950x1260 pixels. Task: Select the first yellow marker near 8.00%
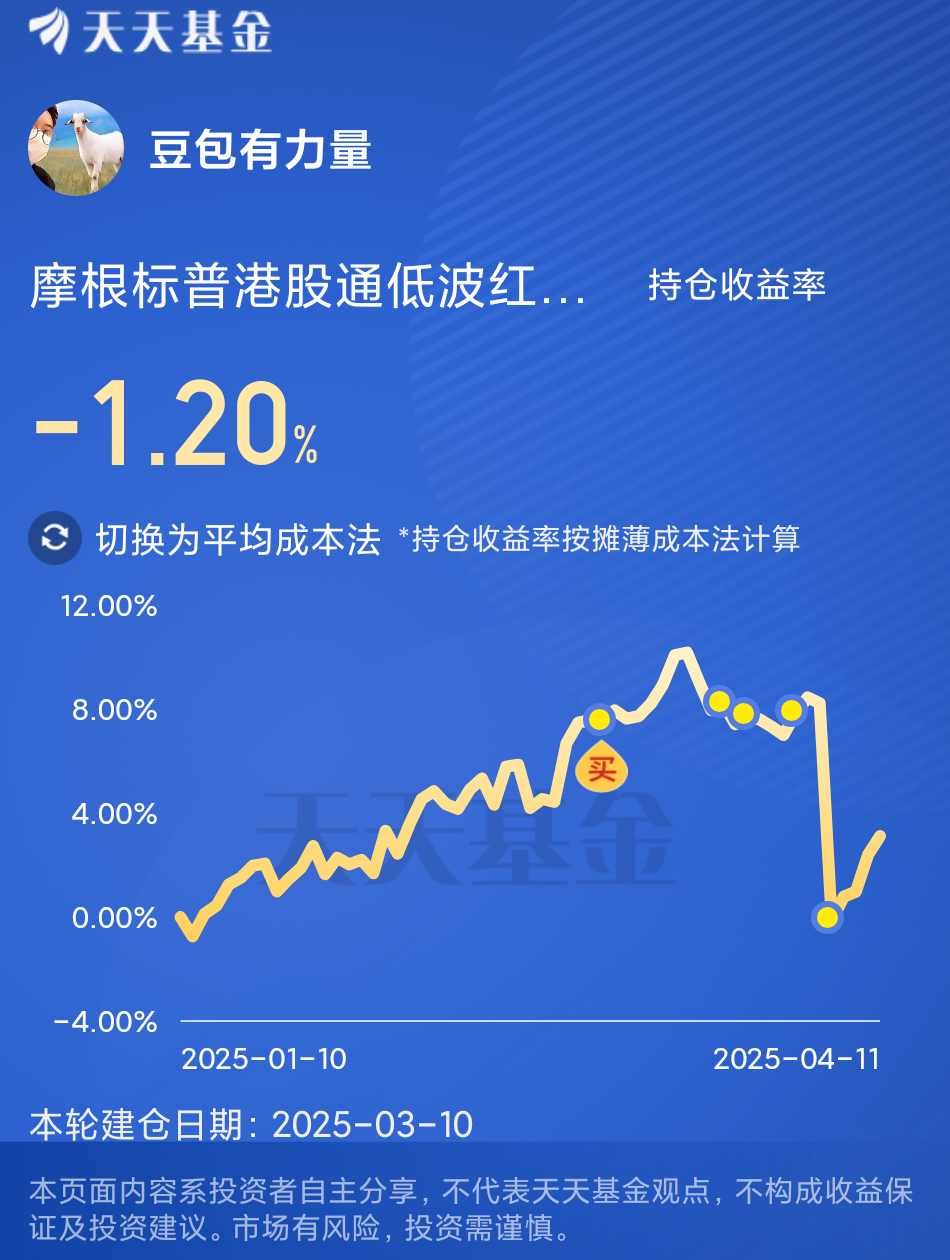[598, 719]
